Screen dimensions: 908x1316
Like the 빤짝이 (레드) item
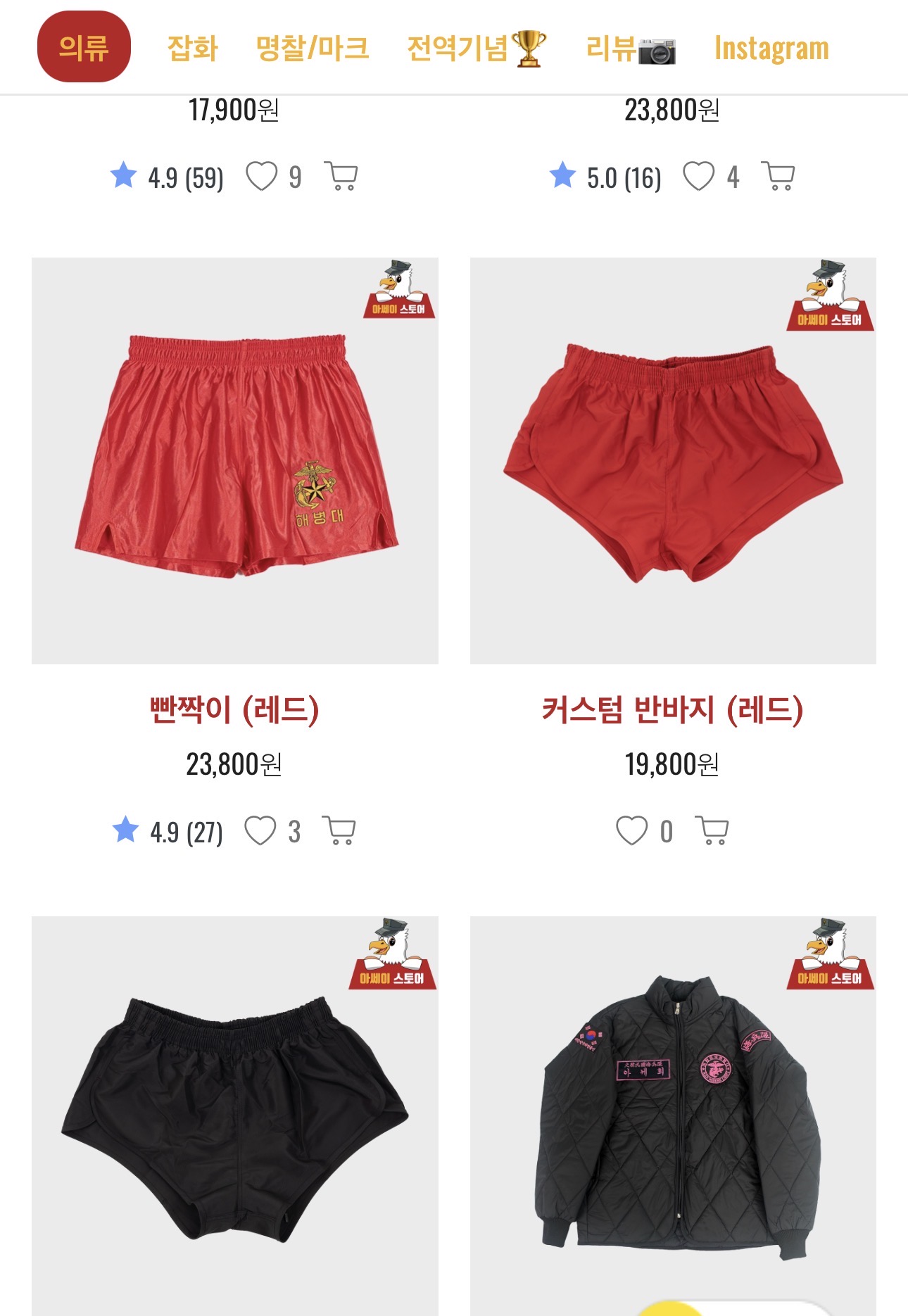[x=260, y=831]
